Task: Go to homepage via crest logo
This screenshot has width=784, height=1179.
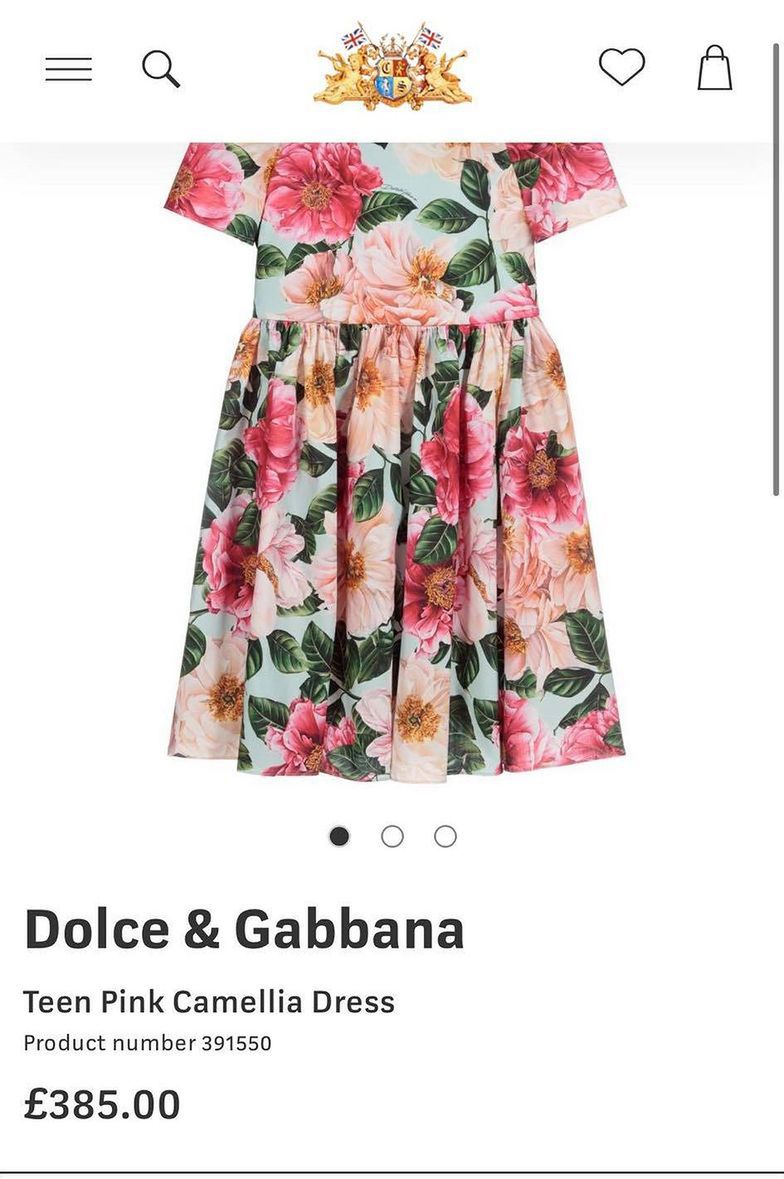Action: pos(392,66)
